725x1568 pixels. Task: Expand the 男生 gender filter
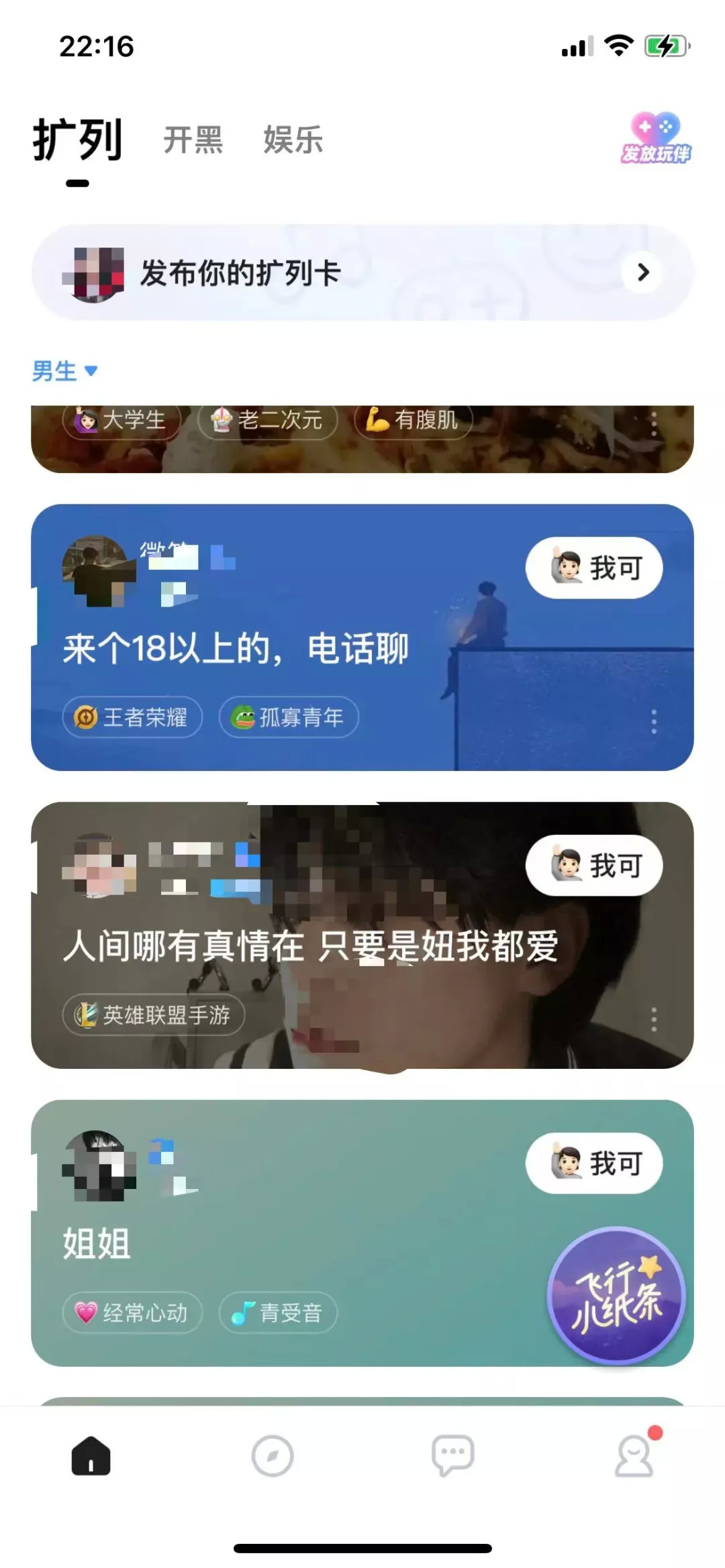click(65, 371)
